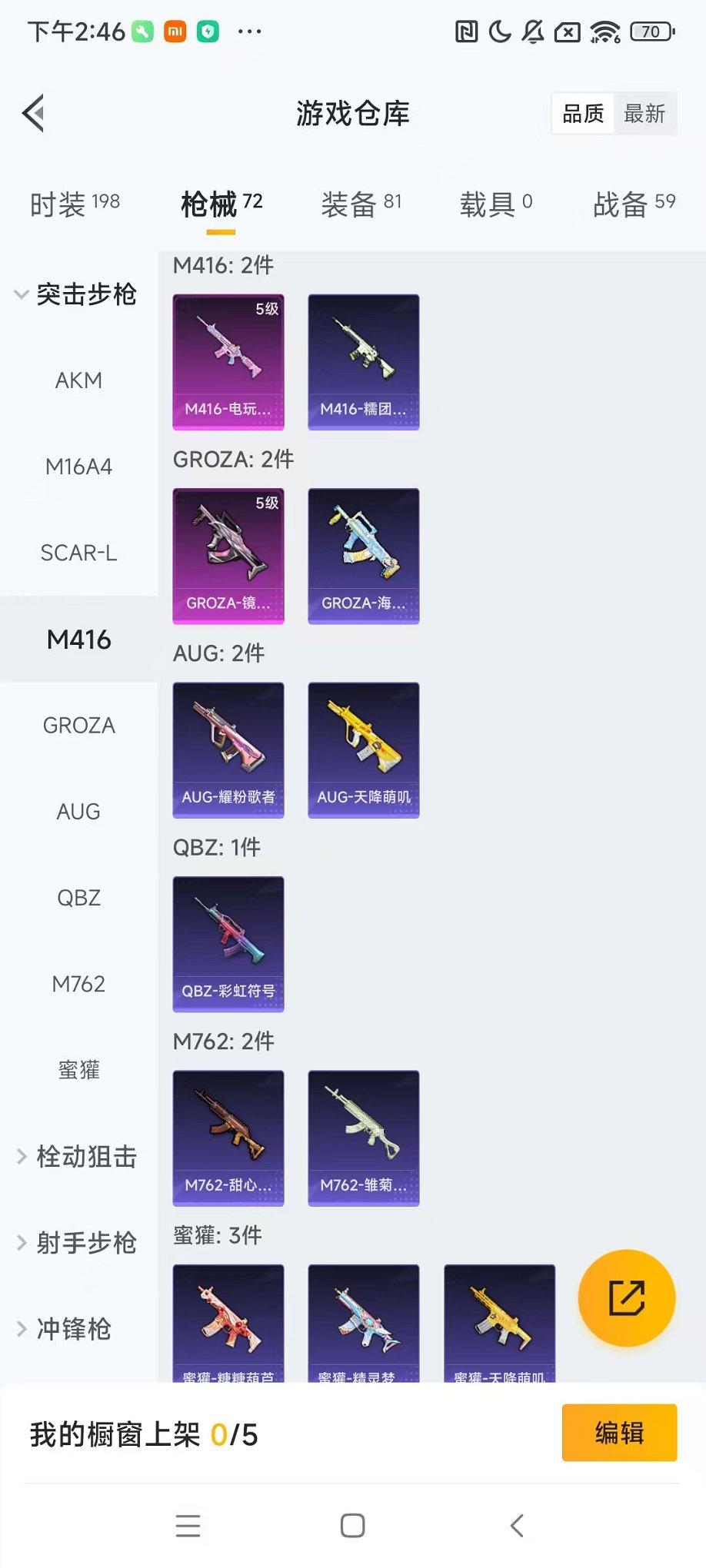The width and height of the screenshot is (706, 1568).
Task: Tap the orange share floating button
Action: 627,1298
